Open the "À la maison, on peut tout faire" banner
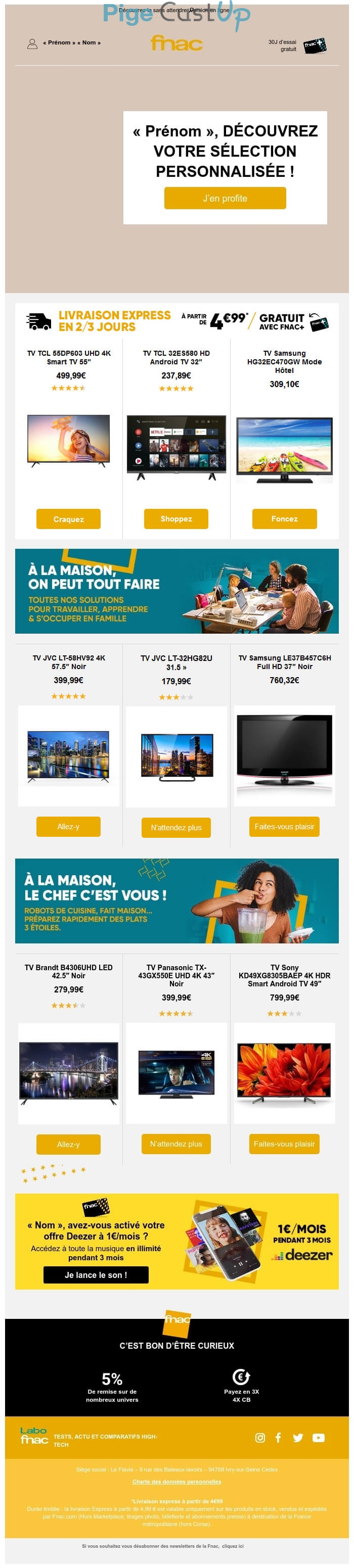Viewport: 354px width, 1568px height. 176,590
